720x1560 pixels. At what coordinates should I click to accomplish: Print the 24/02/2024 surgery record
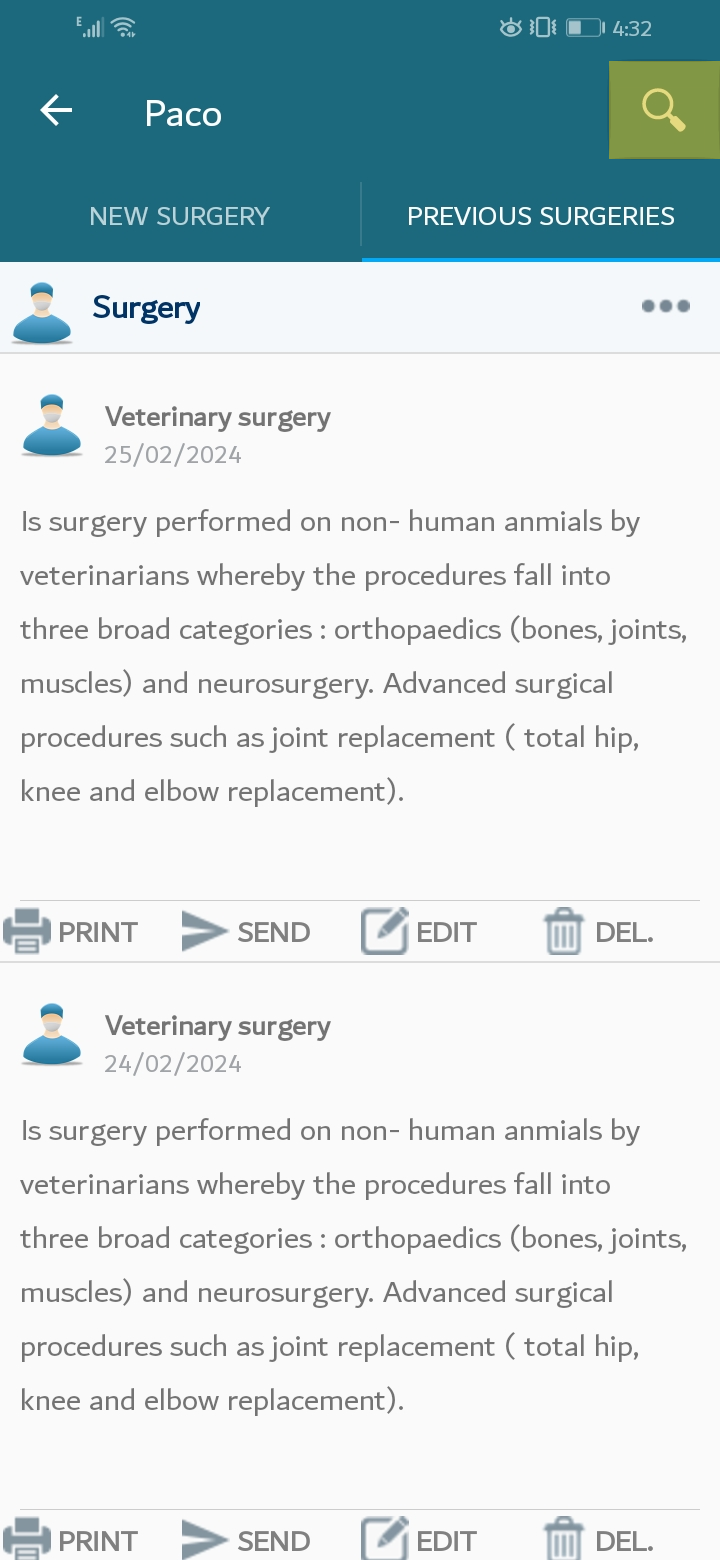[70, 1540]
